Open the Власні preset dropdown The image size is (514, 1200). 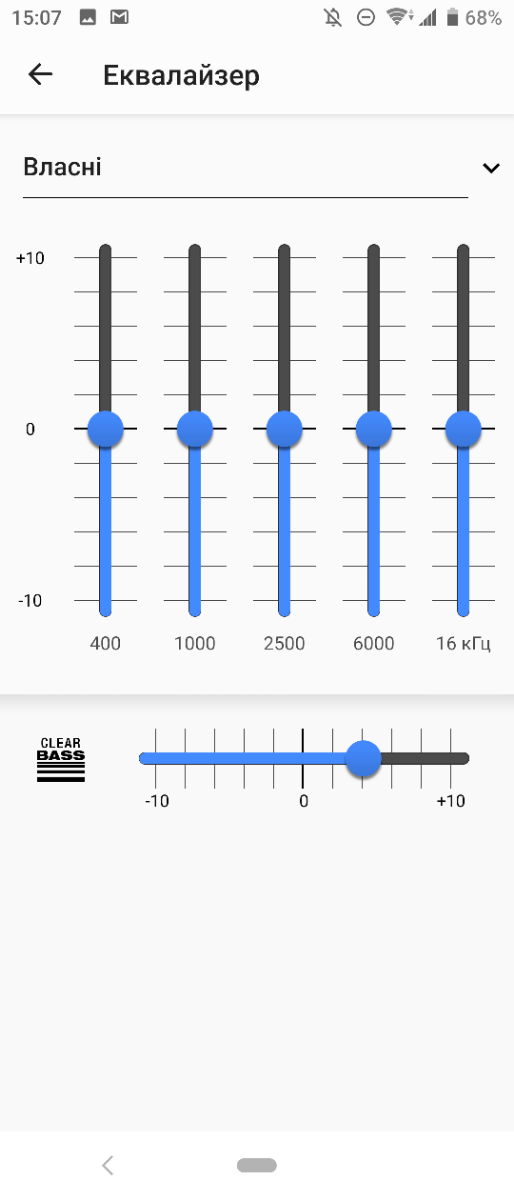coord(260,168)
